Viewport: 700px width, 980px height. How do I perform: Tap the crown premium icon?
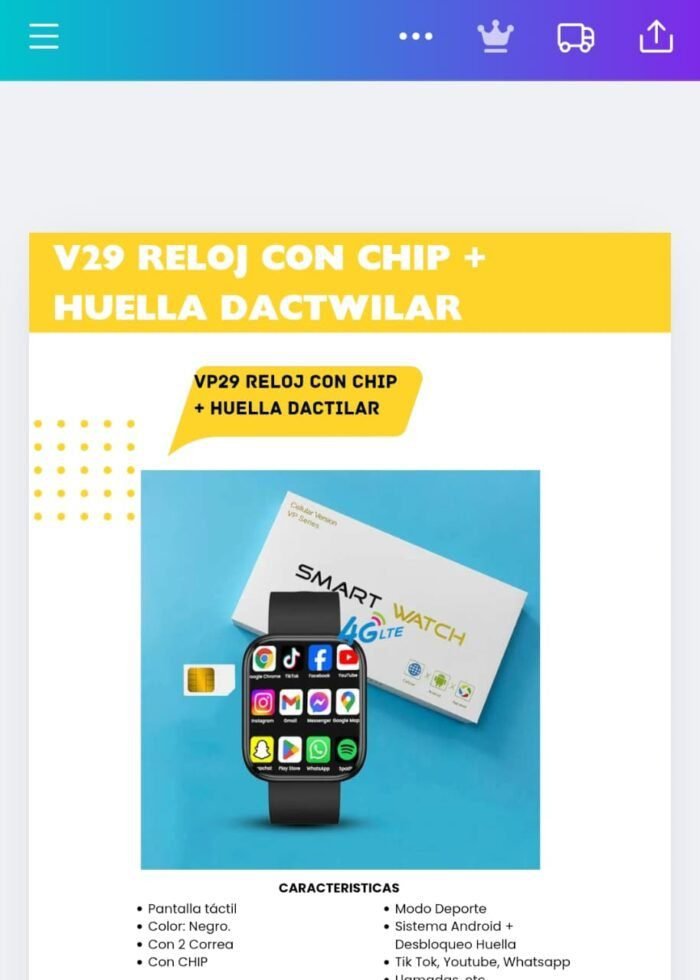point(495,36)
